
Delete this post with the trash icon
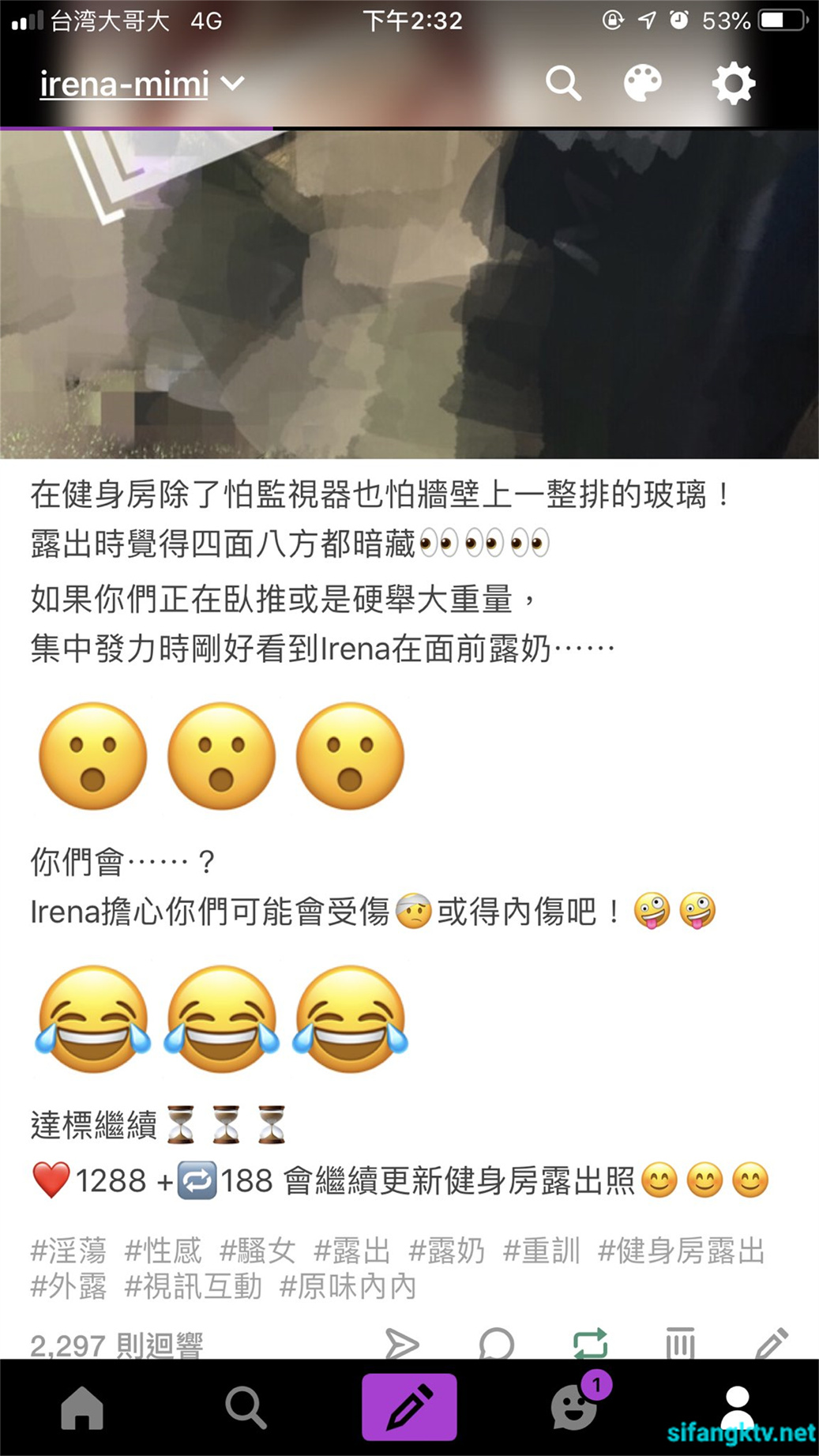(x=680, y=1343)
